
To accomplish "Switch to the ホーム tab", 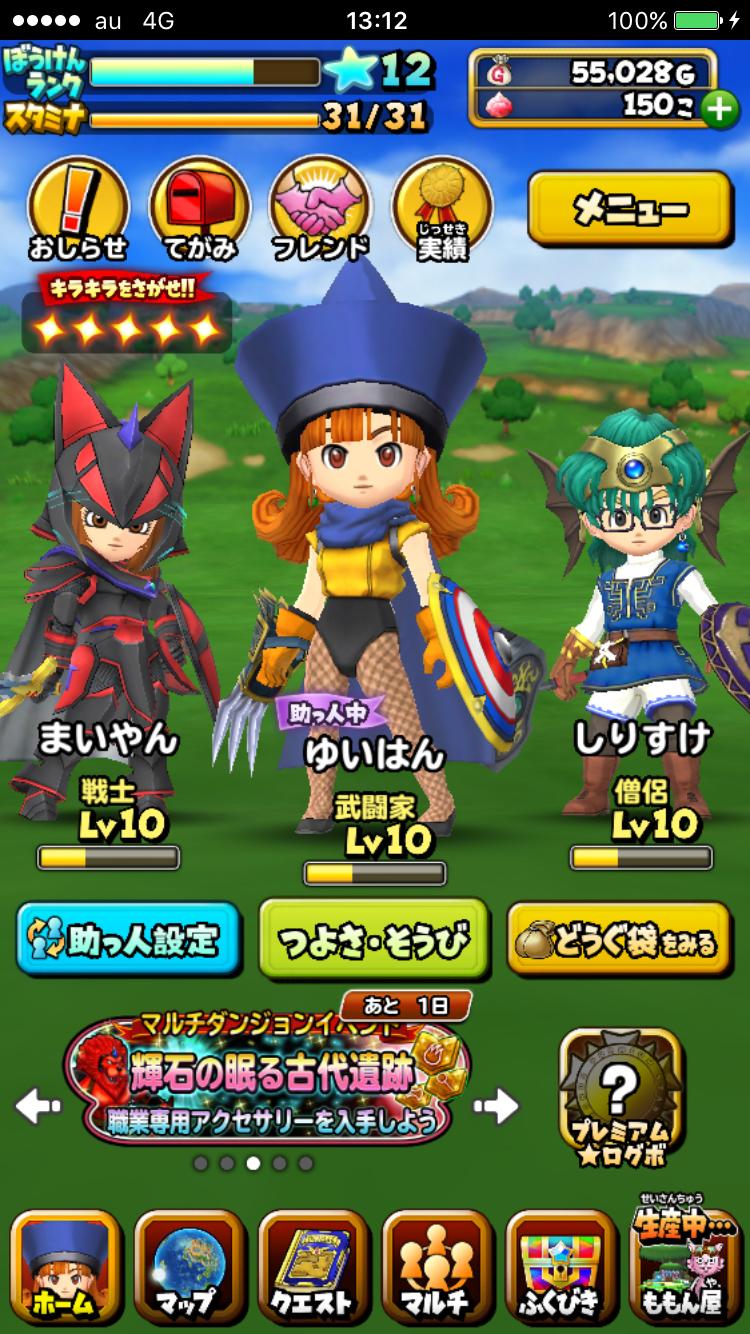I will [66, 1267].
